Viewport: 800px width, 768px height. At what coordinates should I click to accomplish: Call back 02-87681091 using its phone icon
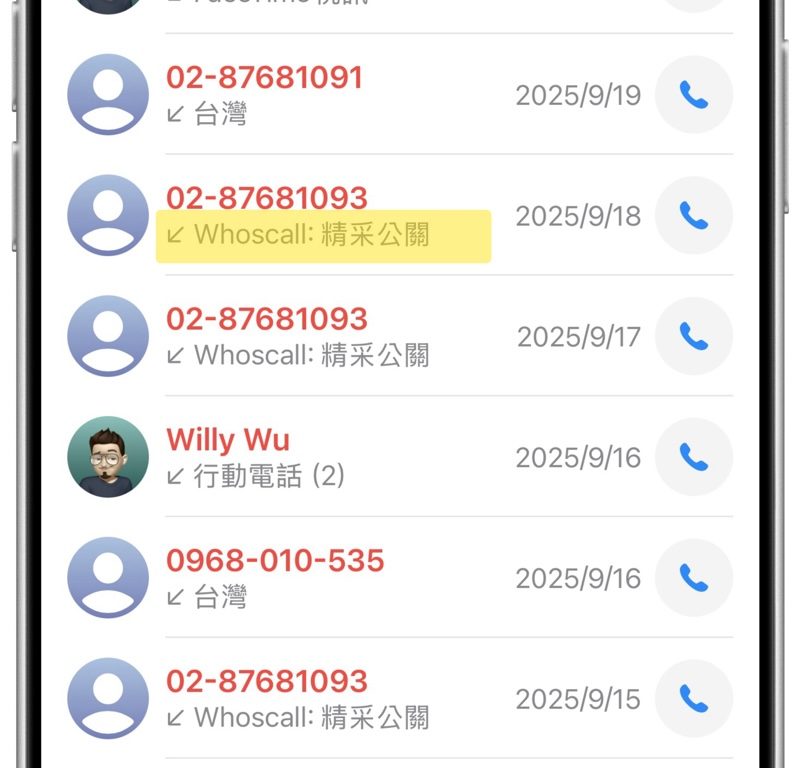coord(693,95)
